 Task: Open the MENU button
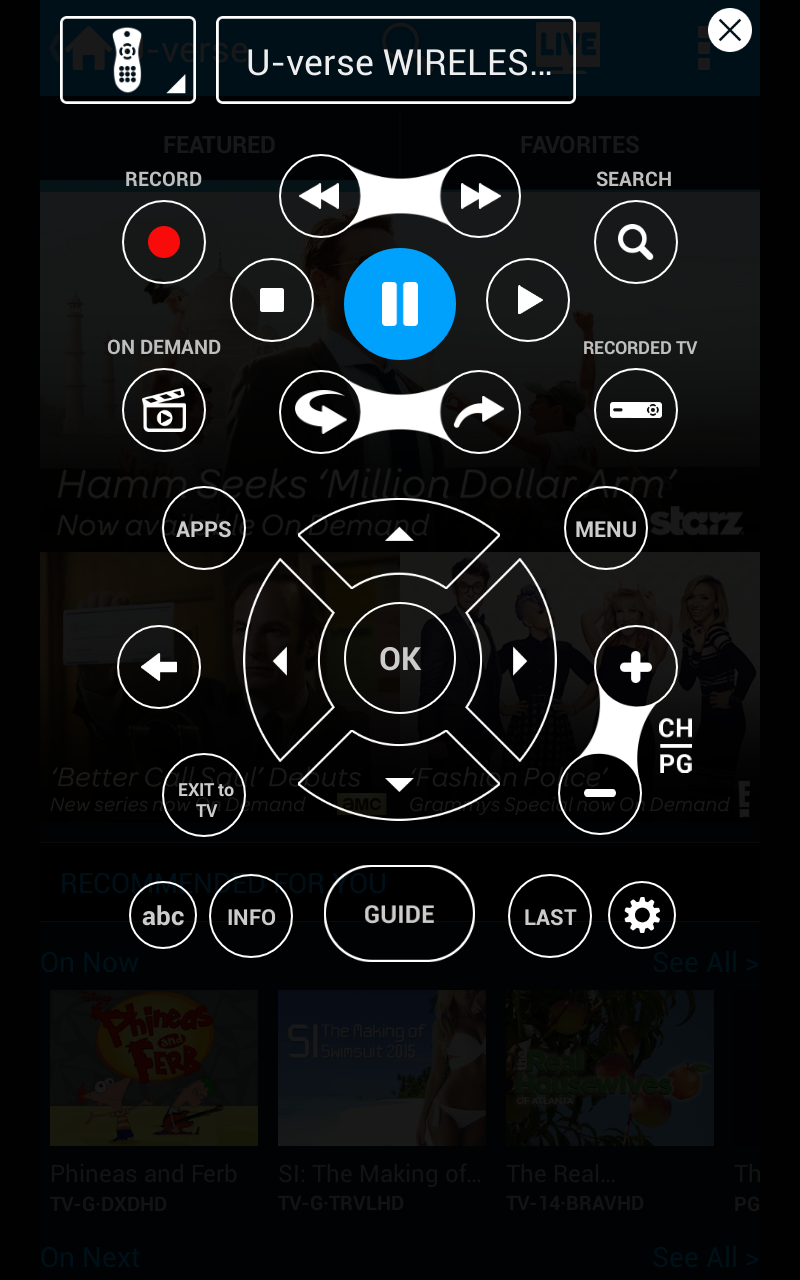(606, 528)
